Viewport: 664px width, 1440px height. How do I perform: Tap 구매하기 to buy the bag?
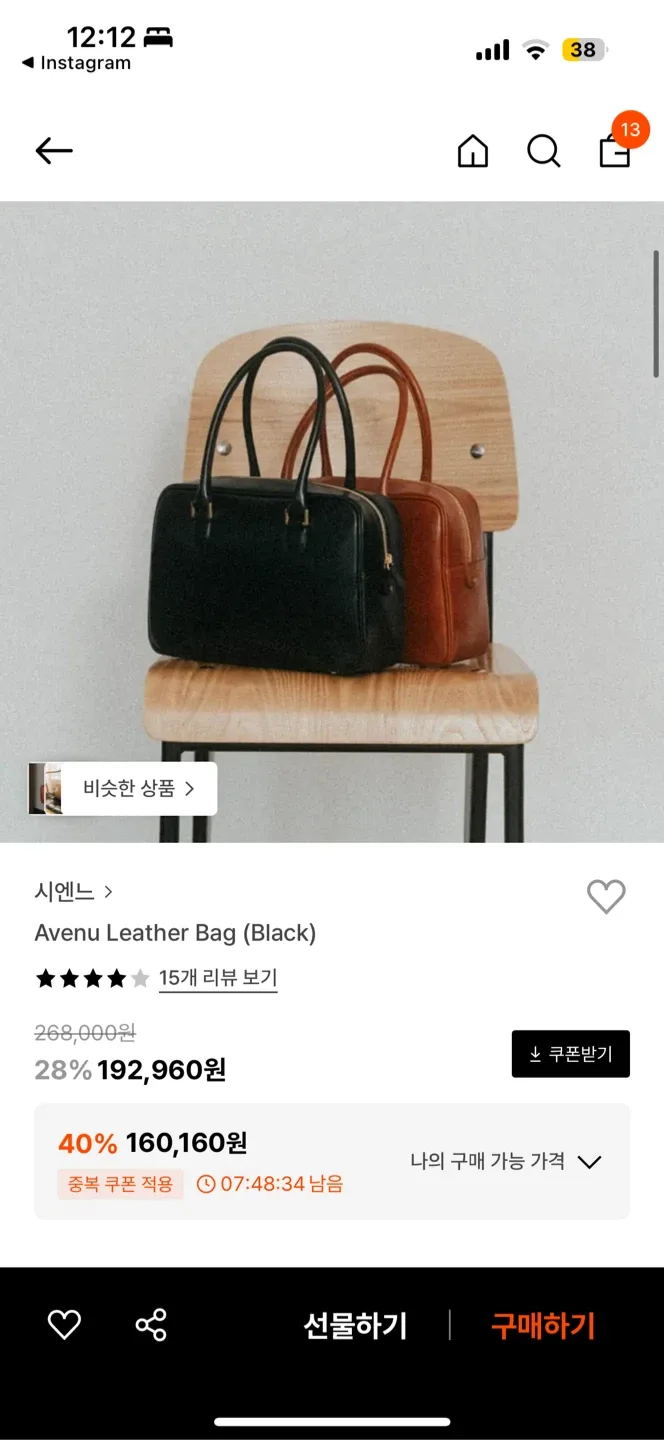(x=543, y=1326)
